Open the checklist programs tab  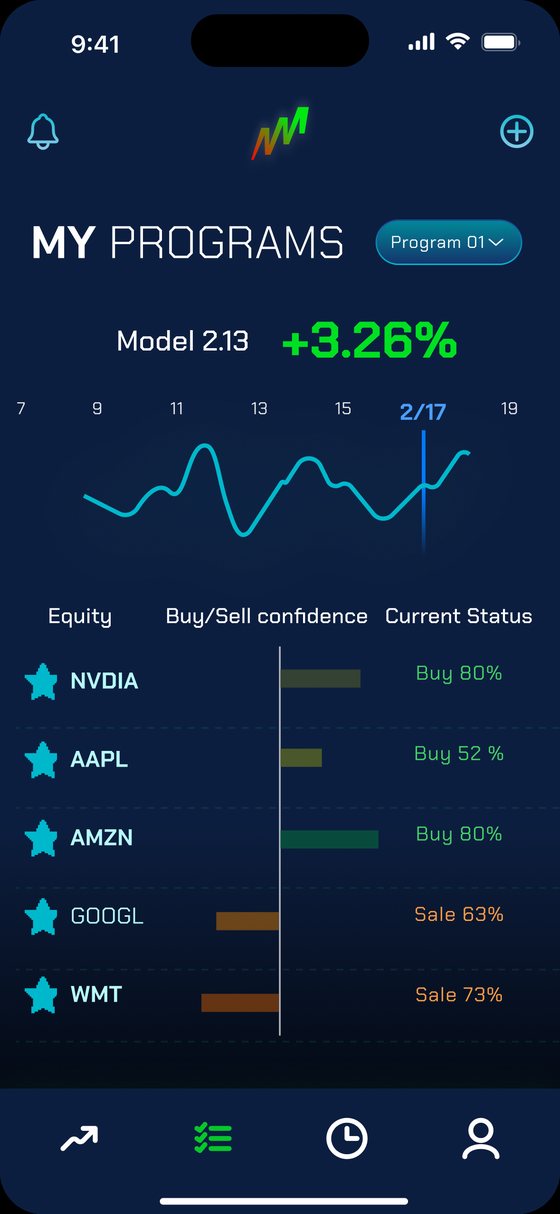(x=212, y=1138)
